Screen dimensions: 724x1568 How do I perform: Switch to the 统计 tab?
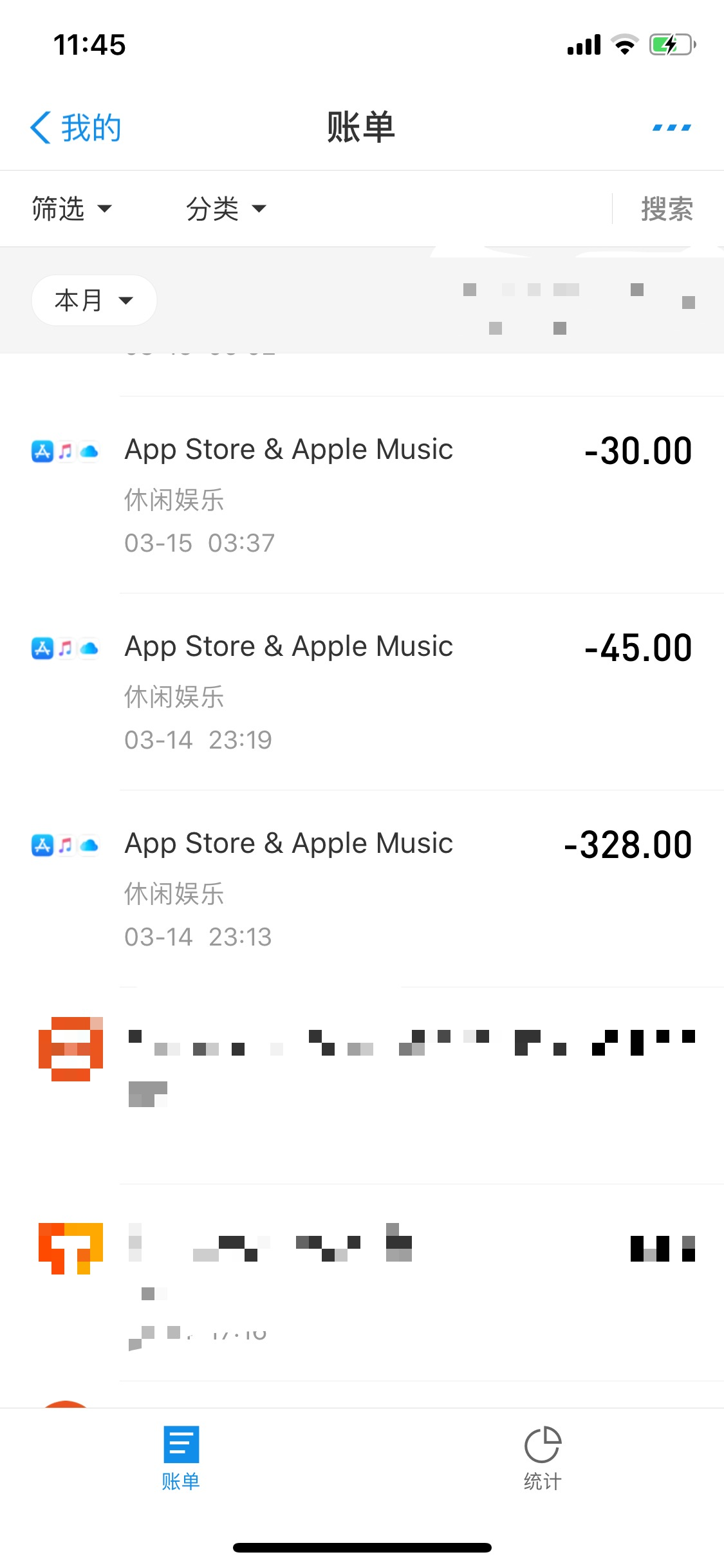(x=543, y=1459)
